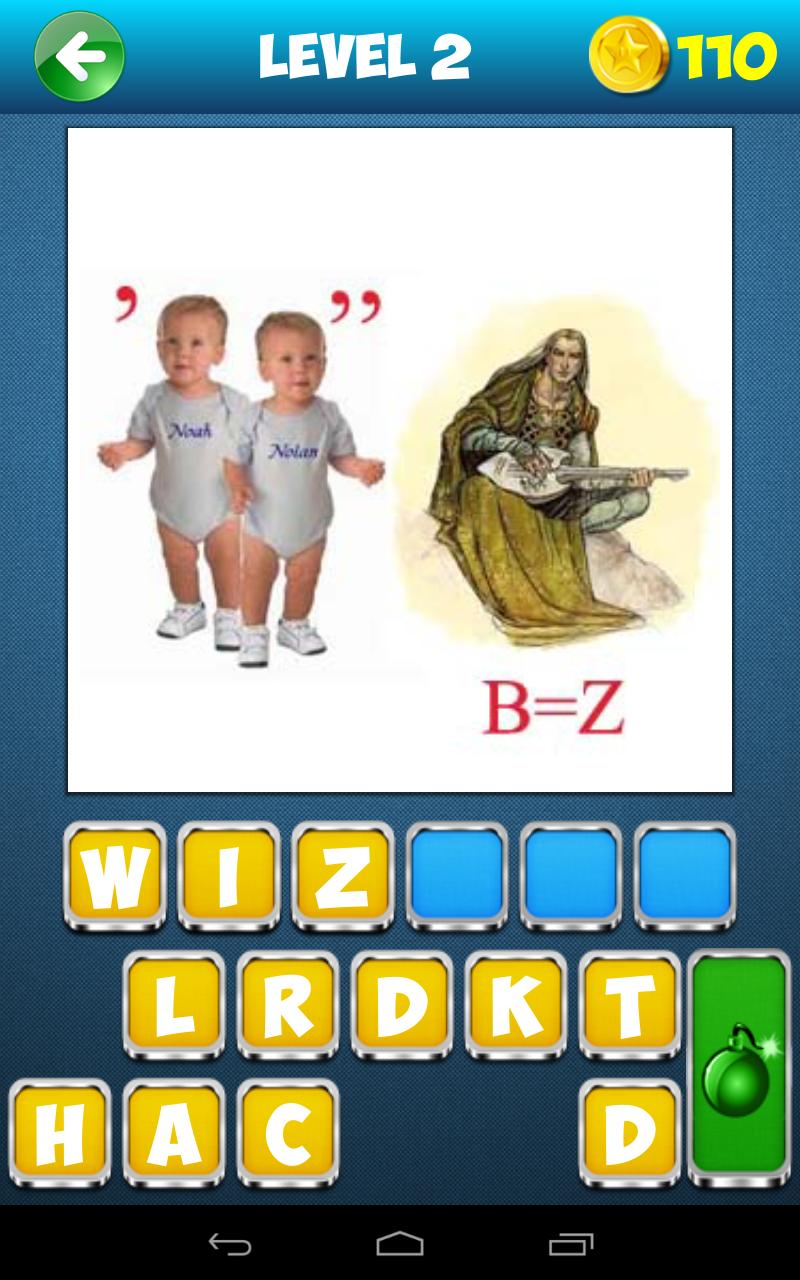Select the letter A tile
Viewport: 800px width, 1280px height.
tap(173, 1132)
